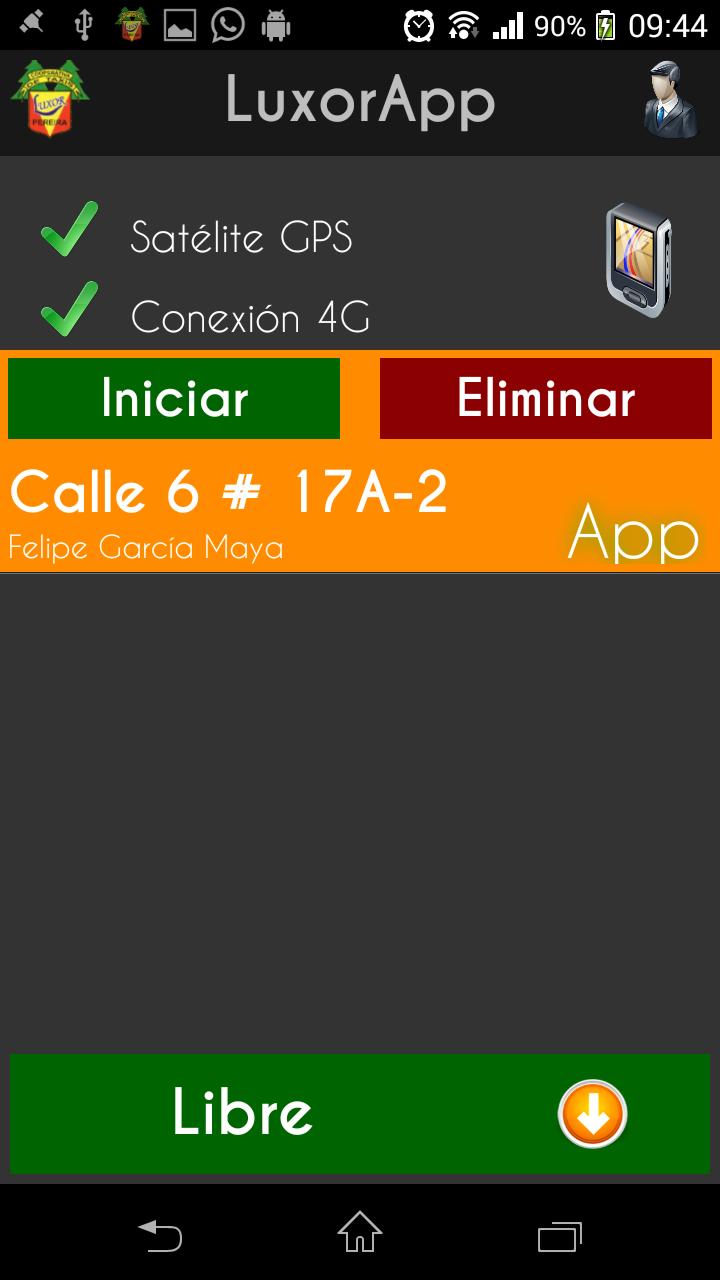This screenshot has width=720, height=1280.
Task: Toggle availability using the Libre bar
Action: (243, 1111)
